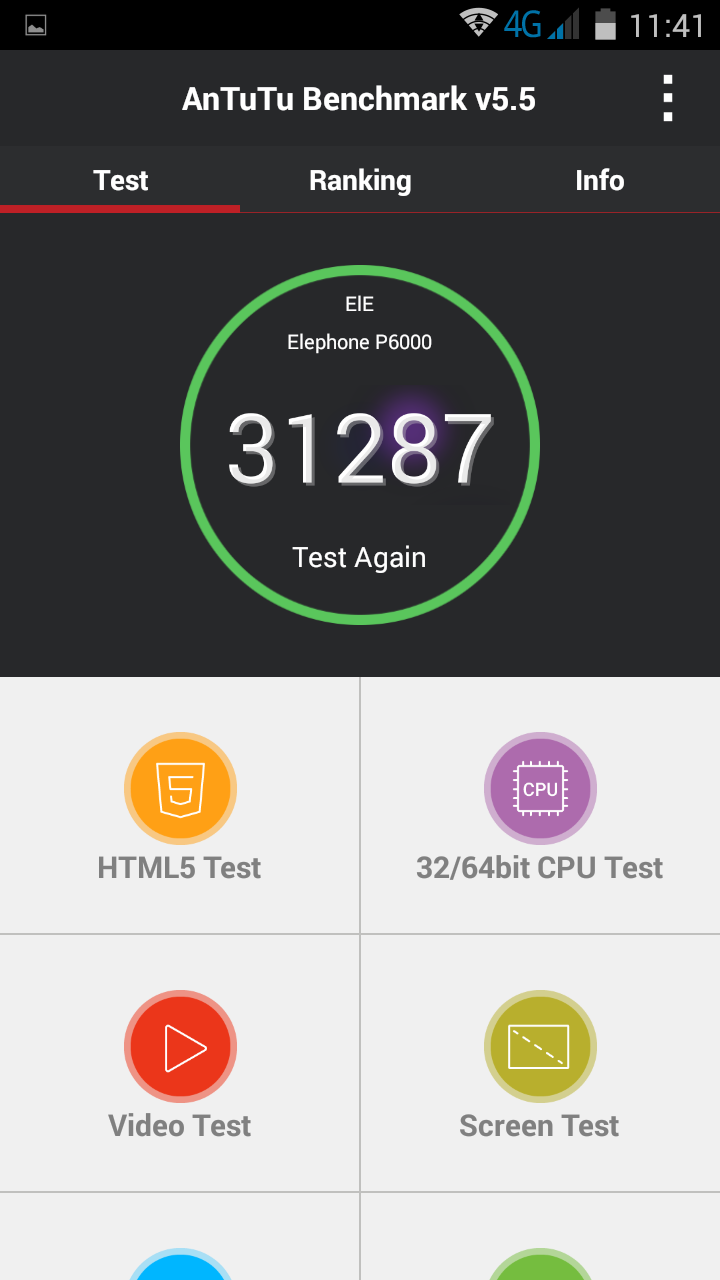Viewport: 720px width, 1280px height.
Task: Tap Test Again to rerun benchmark
Action: [359, 557]
